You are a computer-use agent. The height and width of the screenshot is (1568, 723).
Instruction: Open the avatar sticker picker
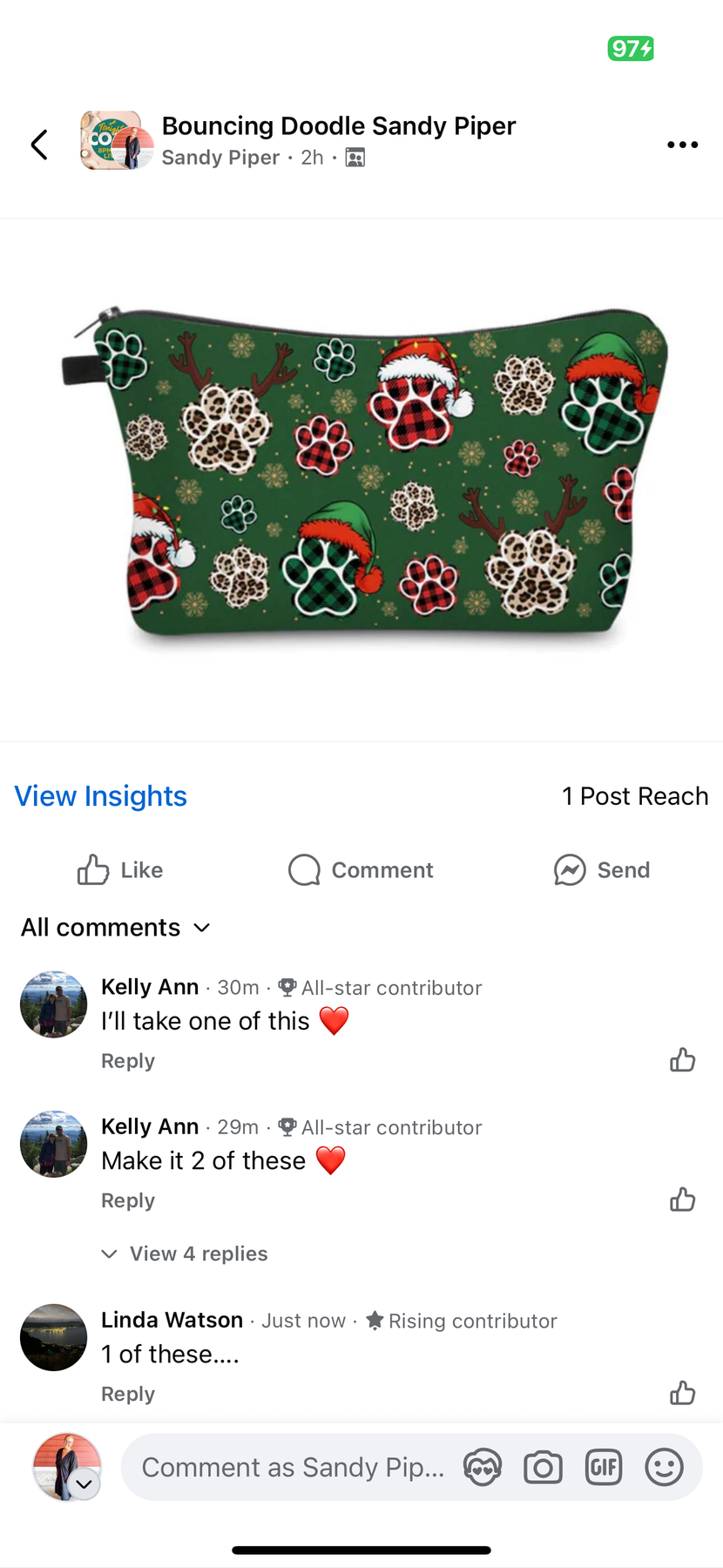(483, 1468)
